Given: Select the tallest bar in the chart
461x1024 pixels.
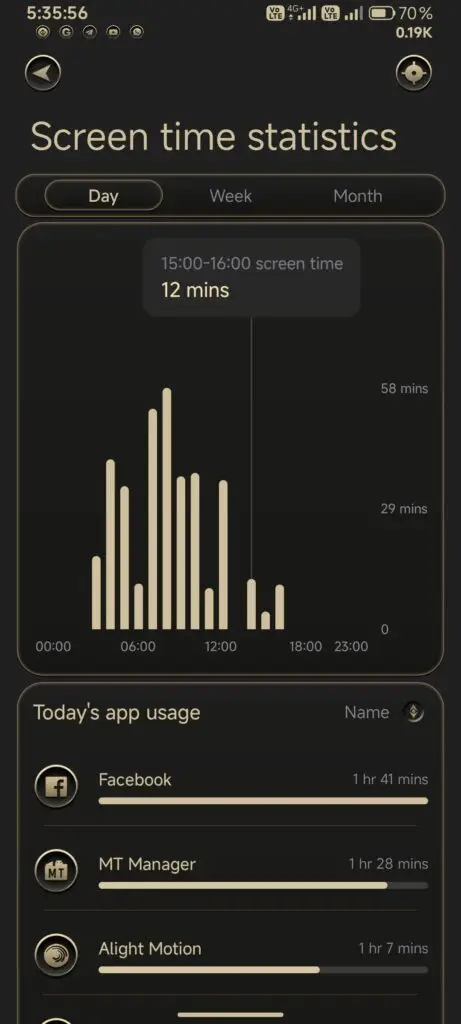Looking at the screenshot, I should pos(167,509).
